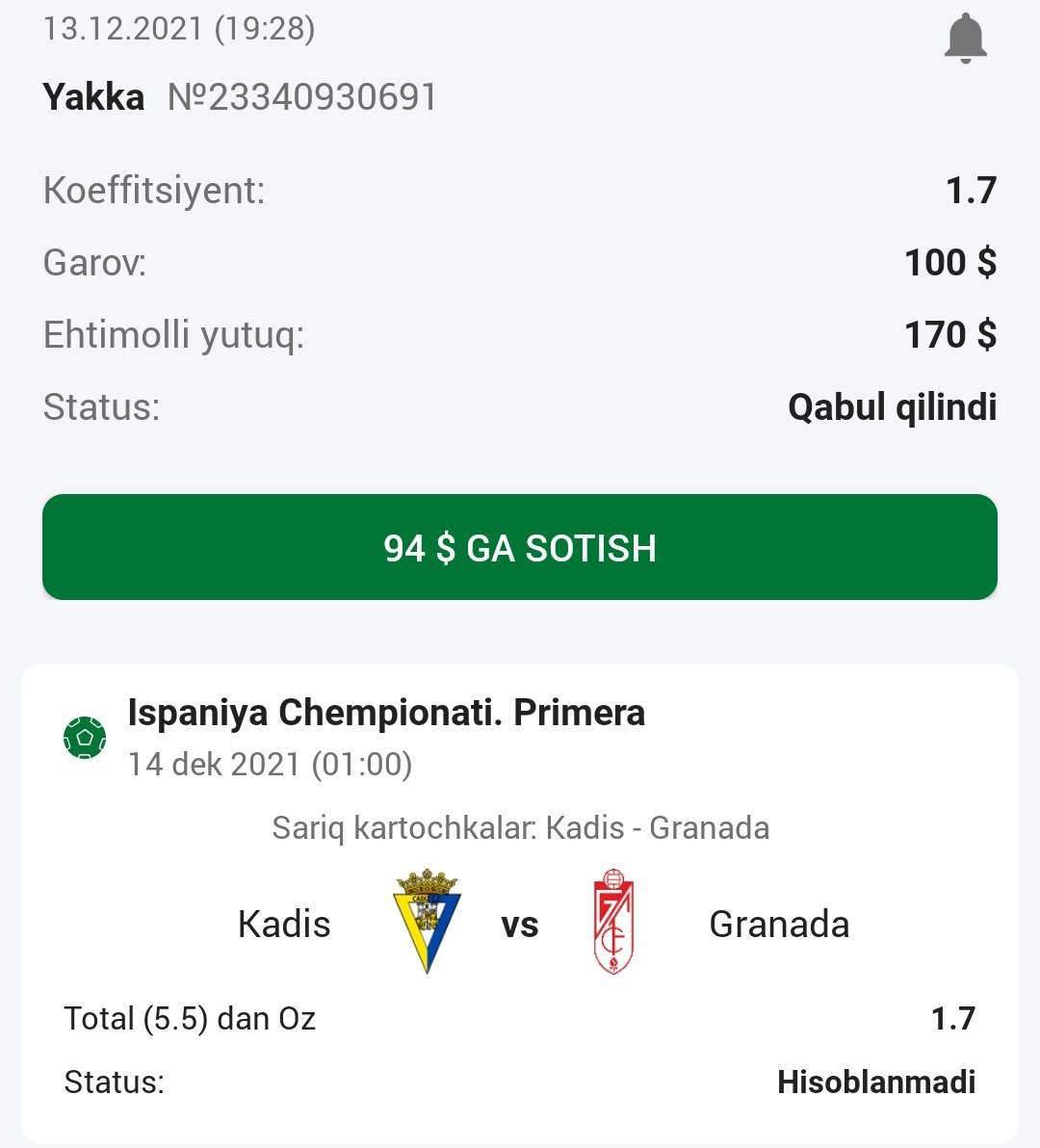Tap the notification bell for this bet
The width and height of the screenshot is (1040, 1148).
pos(965,39)
